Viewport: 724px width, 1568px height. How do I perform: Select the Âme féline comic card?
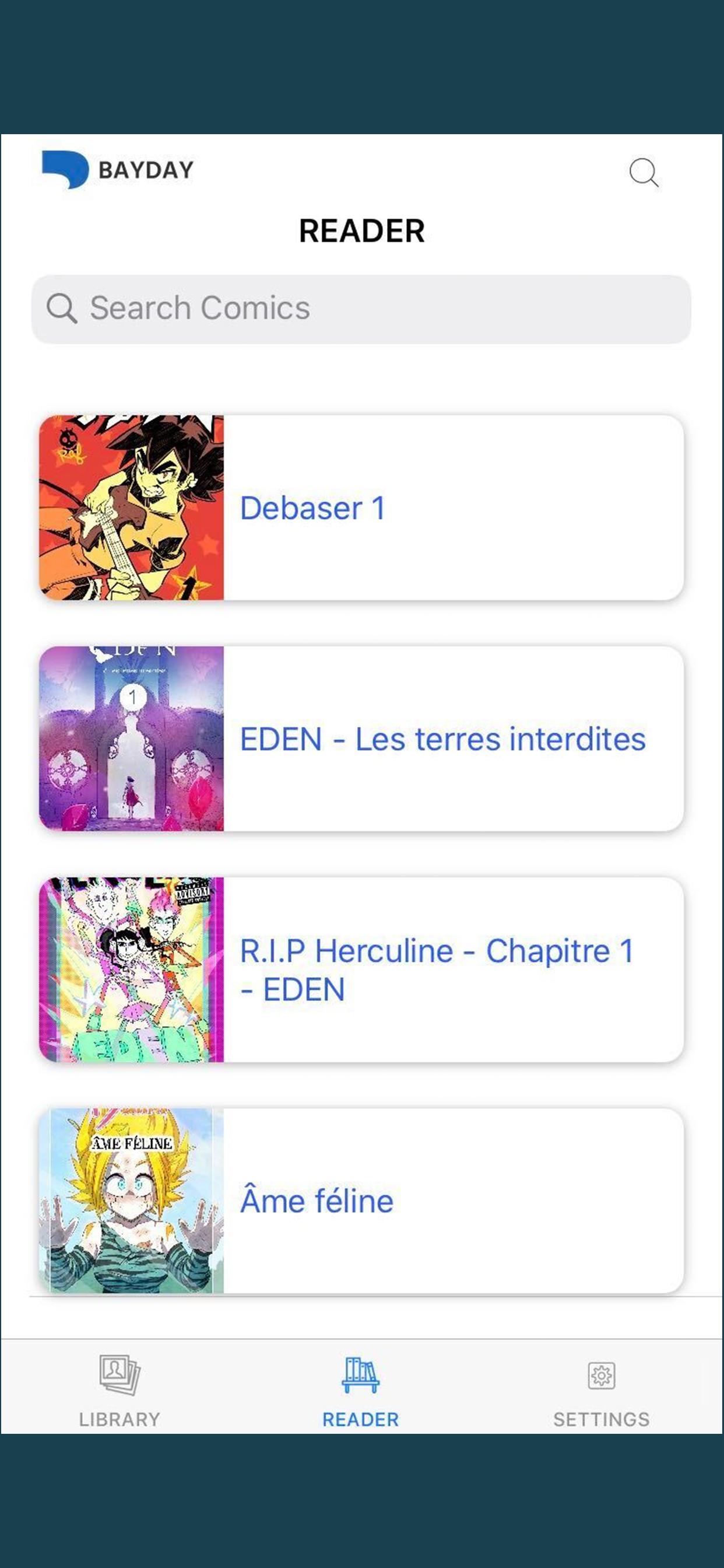click(361, 1200)
